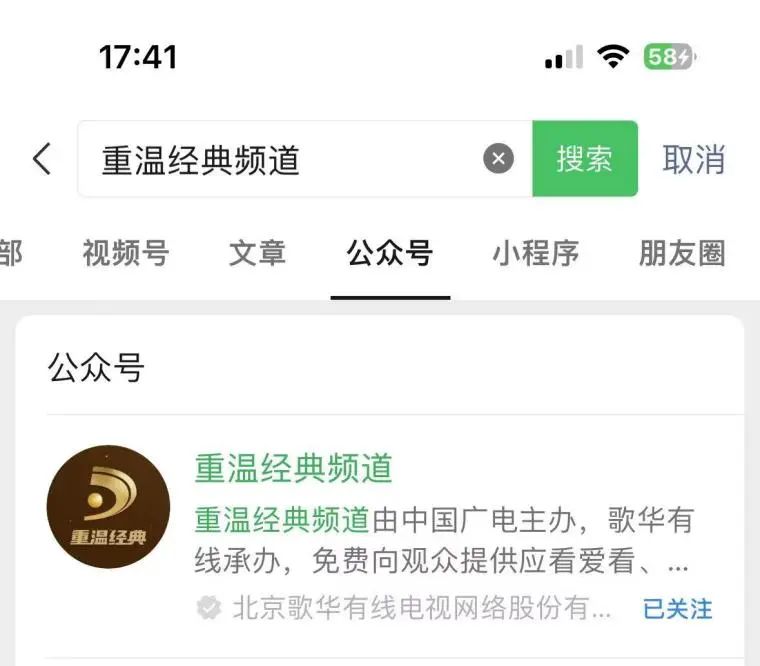Screen dimensions: 760x666
Task: Tap the green 搜索 button
Action: tap(585, 159)
